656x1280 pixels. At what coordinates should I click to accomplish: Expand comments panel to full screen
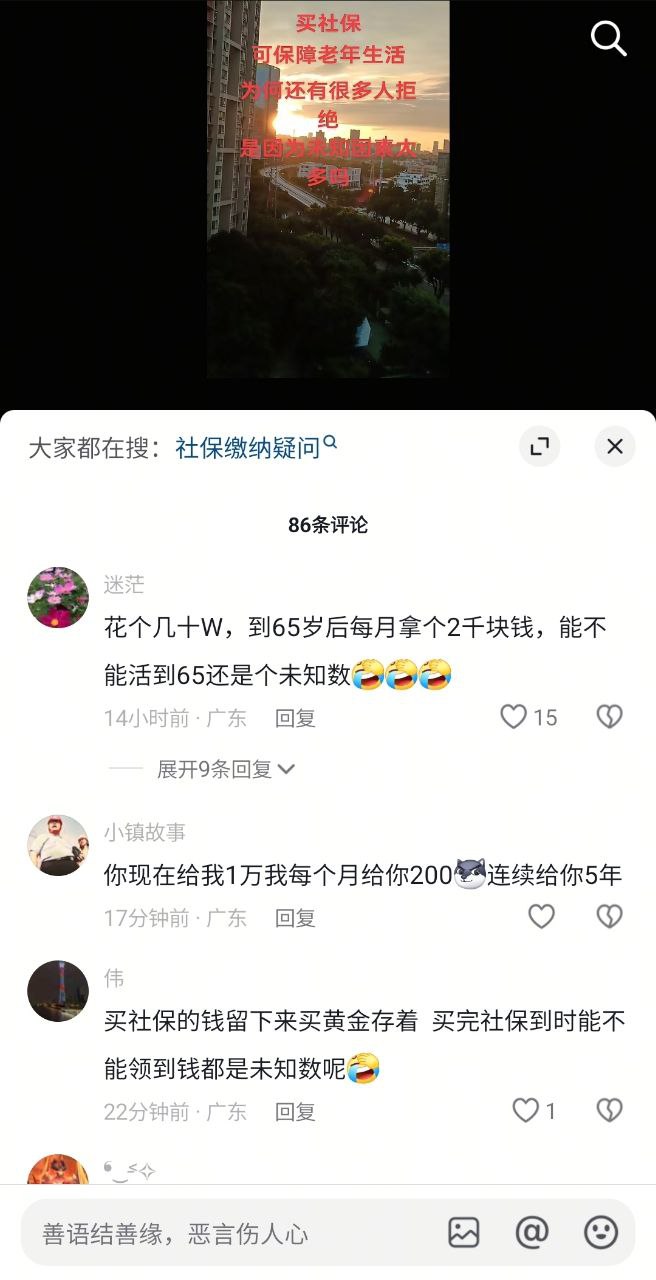pos(540,447)
